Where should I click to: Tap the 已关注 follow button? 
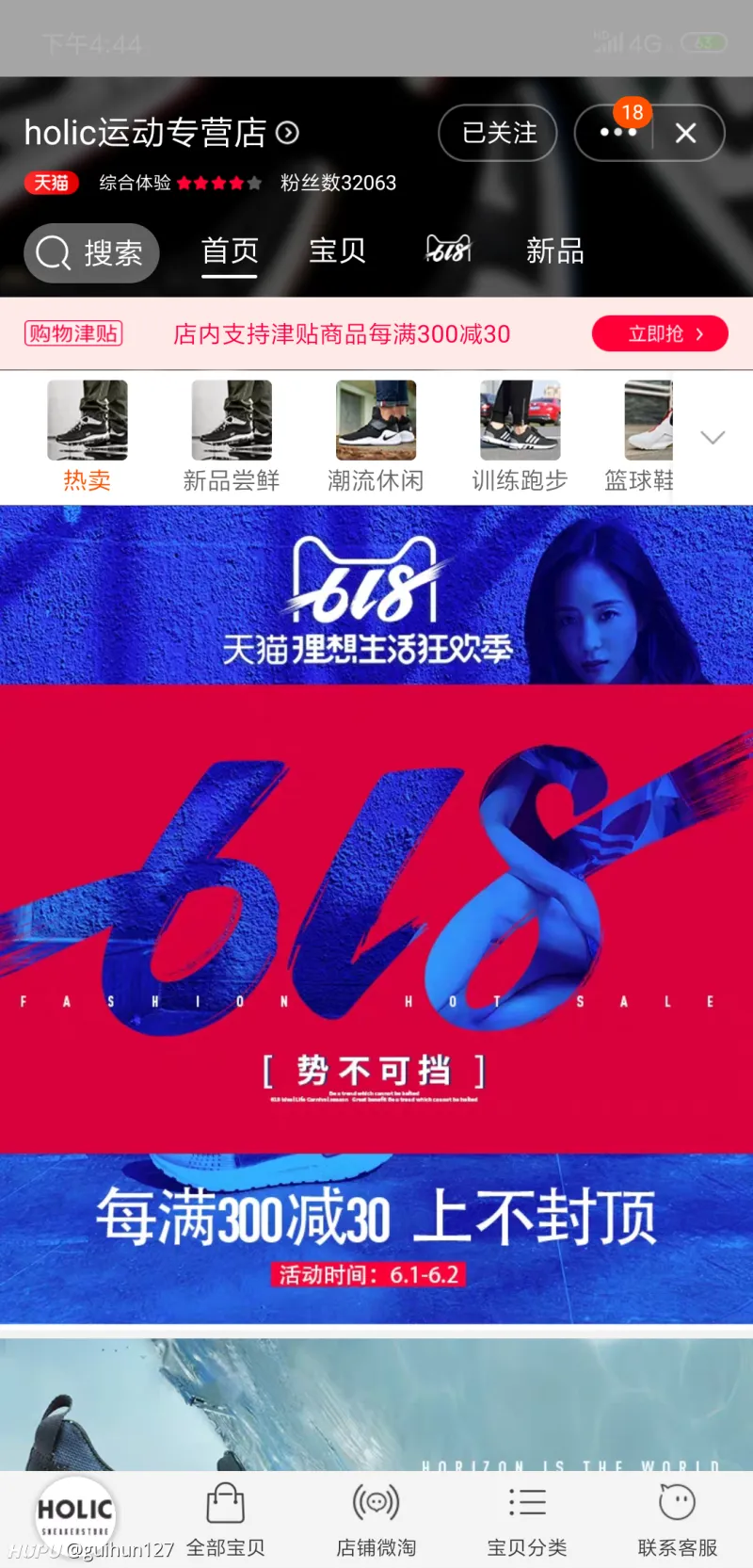(498, 133)
